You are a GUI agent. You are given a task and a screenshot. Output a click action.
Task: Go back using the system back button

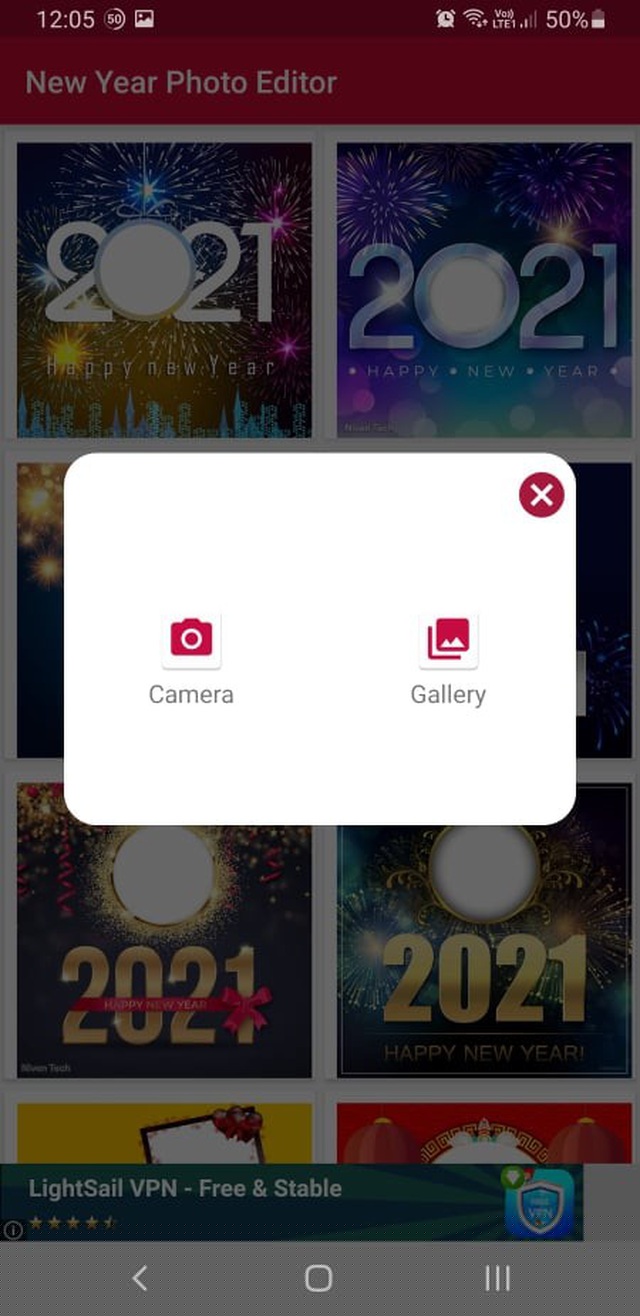tap(140, 1277)
